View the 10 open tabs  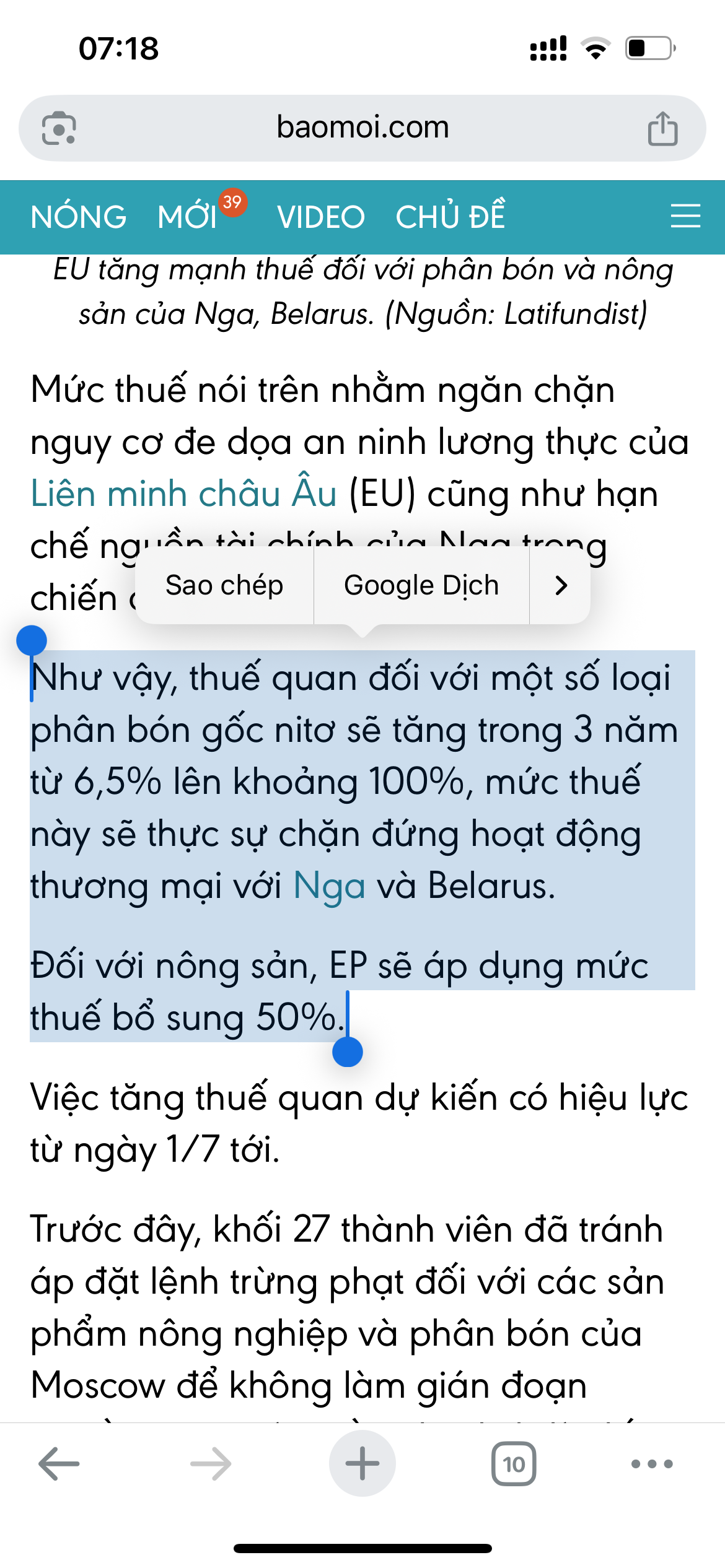(x=514, y=1464)
